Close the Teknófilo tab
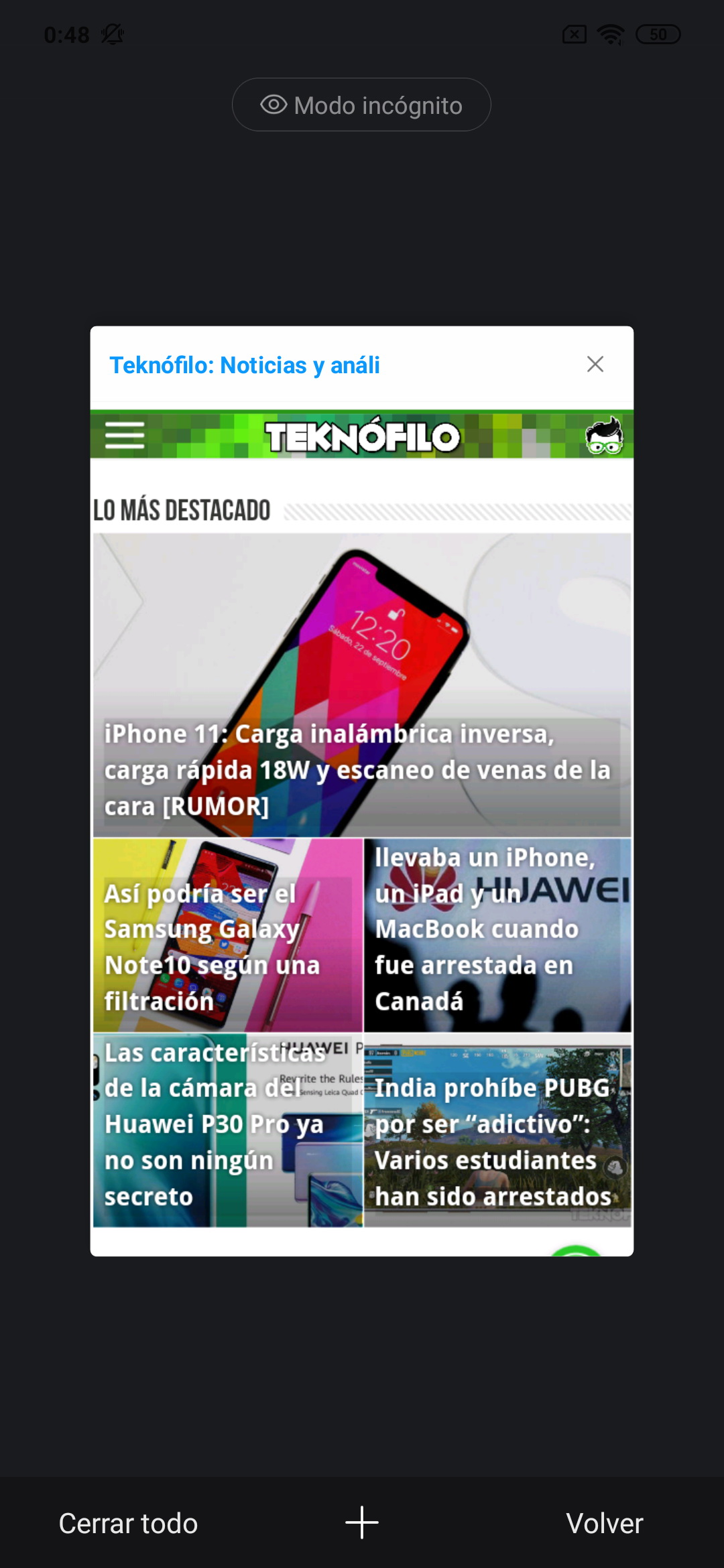Screen dimensions: 724x1568 pyautogui.click(x=595, y=364)
